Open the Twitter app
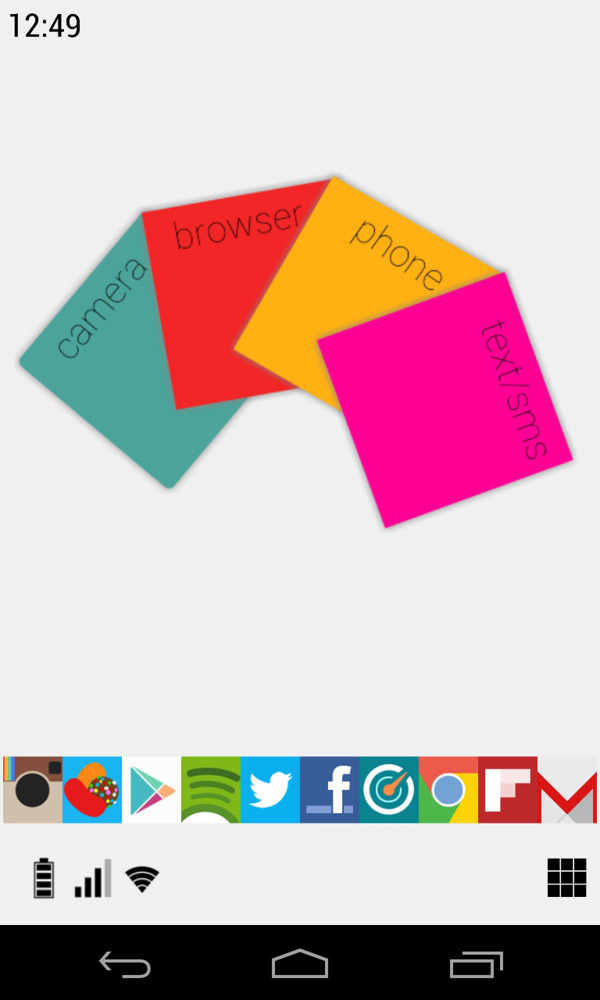Image resolution: width=600 pixels, height=1000 pixels. [x=270, y=790]
